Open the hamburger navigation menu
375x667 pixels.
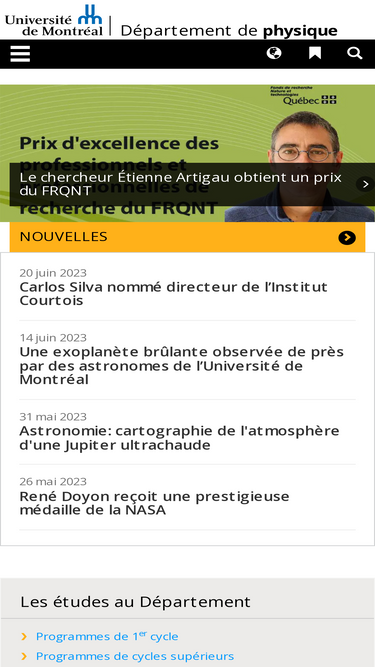click(x=20, y=54)
